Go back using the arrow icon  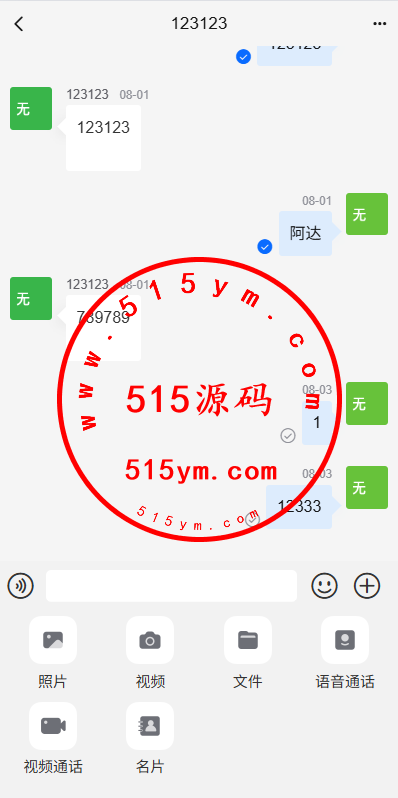pos(19,24)
